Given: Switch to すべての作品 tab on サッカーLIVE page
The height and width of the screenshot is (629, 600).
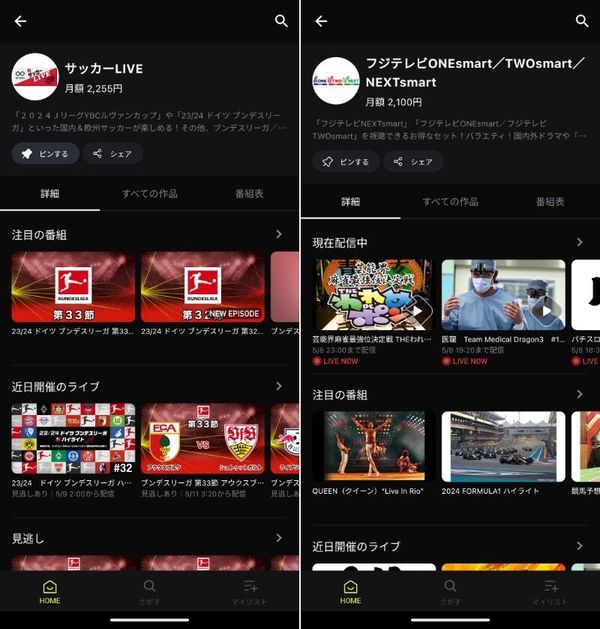Looking at the screenshot, I should pyautogui.click(x=150, y=194).
